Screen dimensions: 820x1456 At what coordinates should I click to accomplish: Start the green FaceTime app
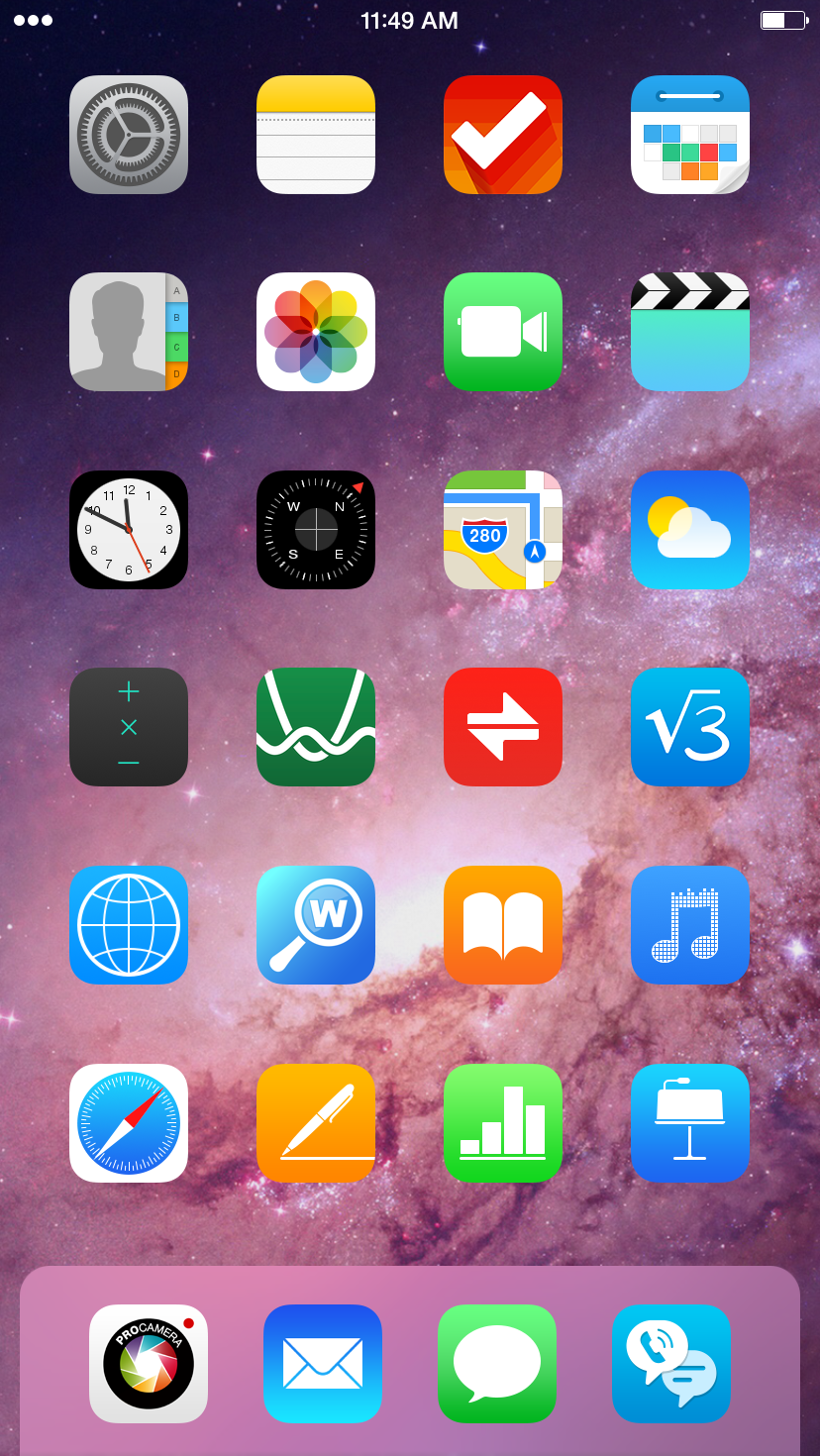[503, 332]
